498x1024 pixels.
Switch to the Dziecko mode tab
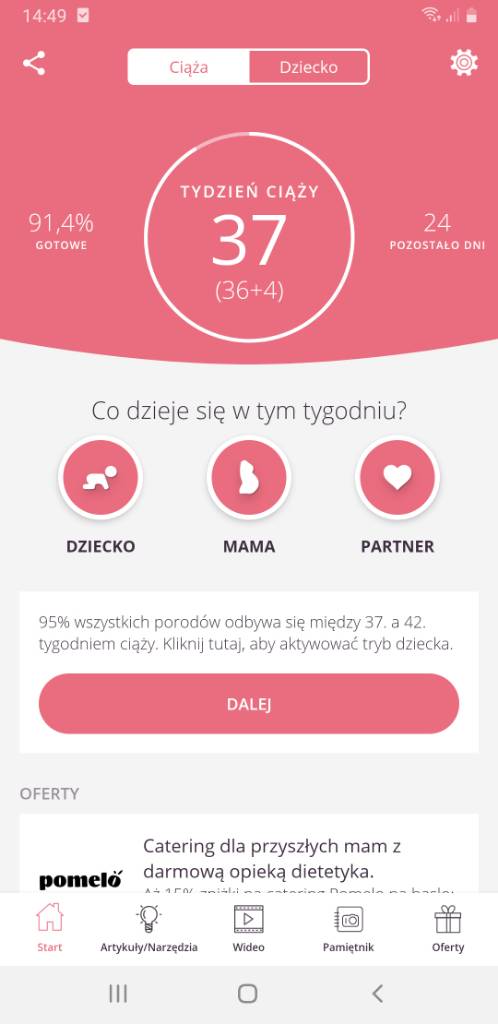[x=309, y=67]
